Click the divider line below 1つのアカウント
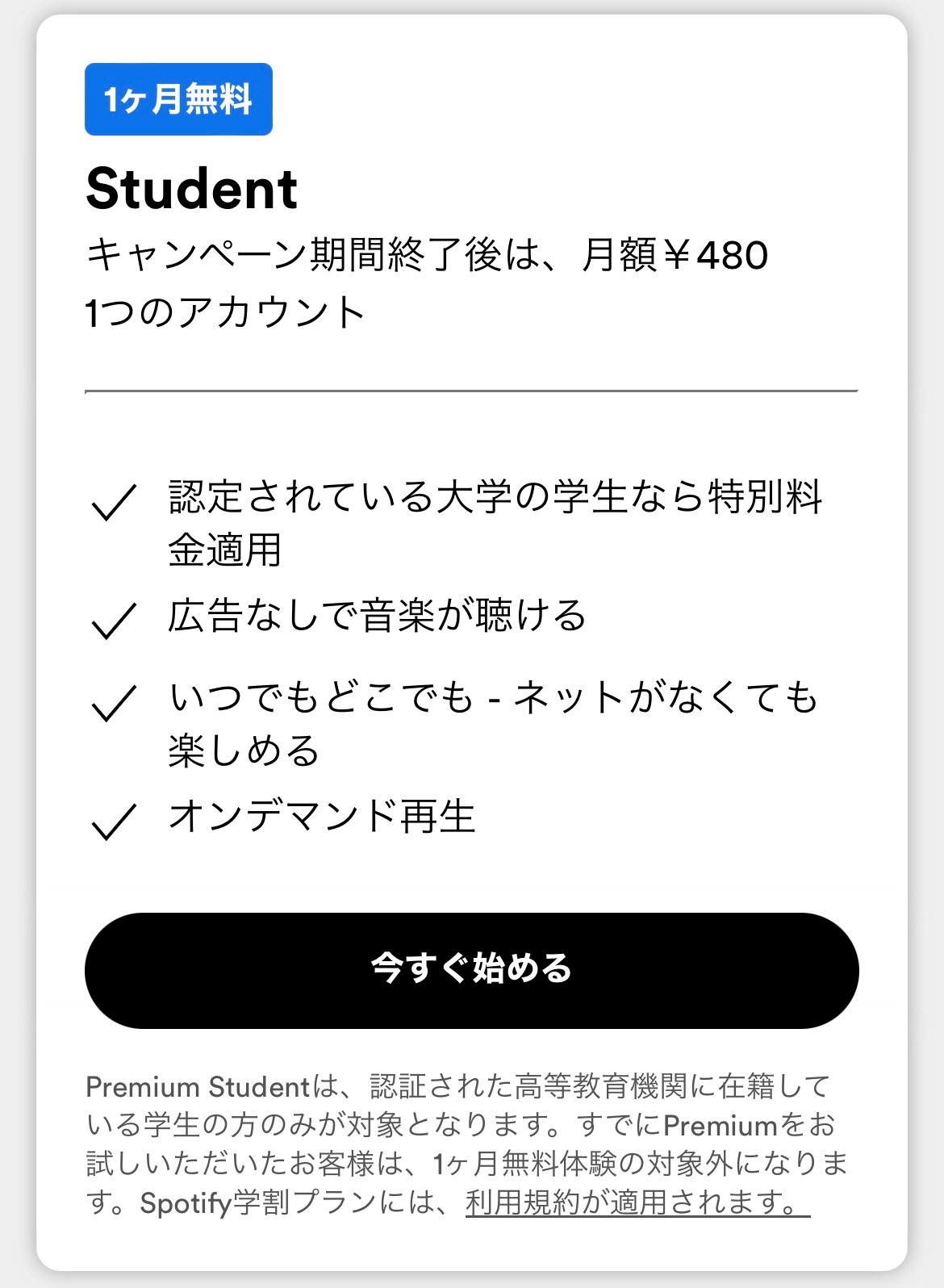 (x=472, y=392)
